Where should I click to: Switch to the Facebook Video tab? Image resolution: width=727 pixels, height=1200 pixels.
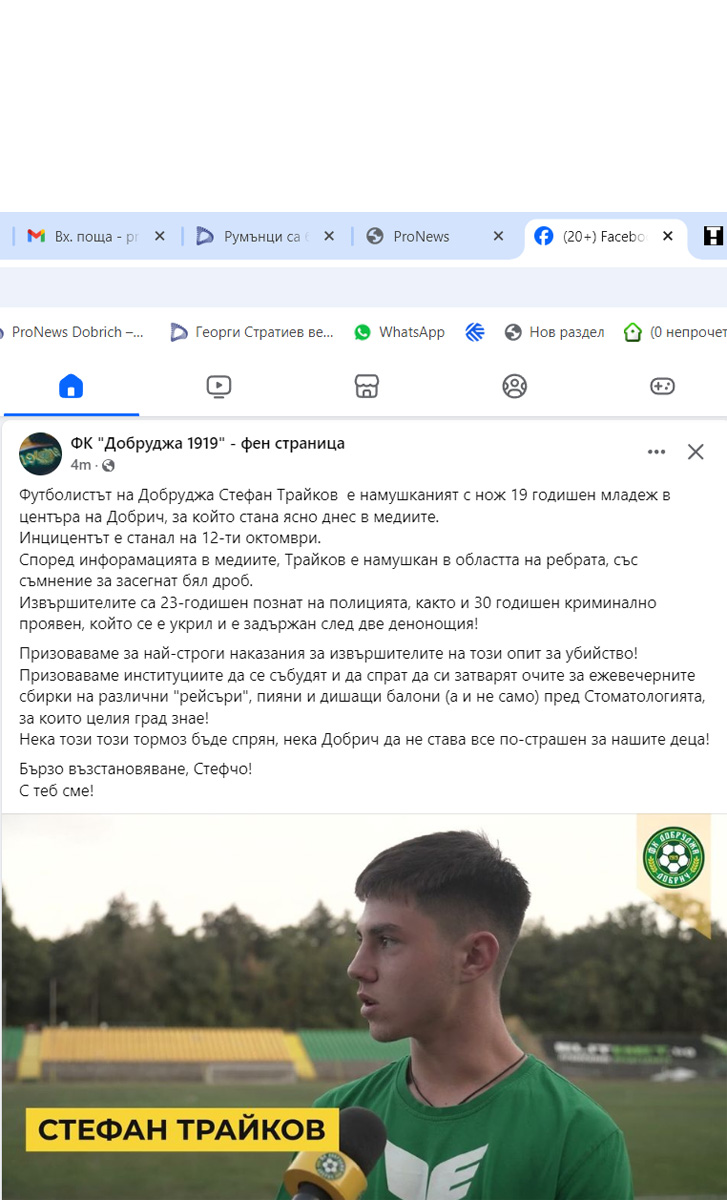point(219,387)
